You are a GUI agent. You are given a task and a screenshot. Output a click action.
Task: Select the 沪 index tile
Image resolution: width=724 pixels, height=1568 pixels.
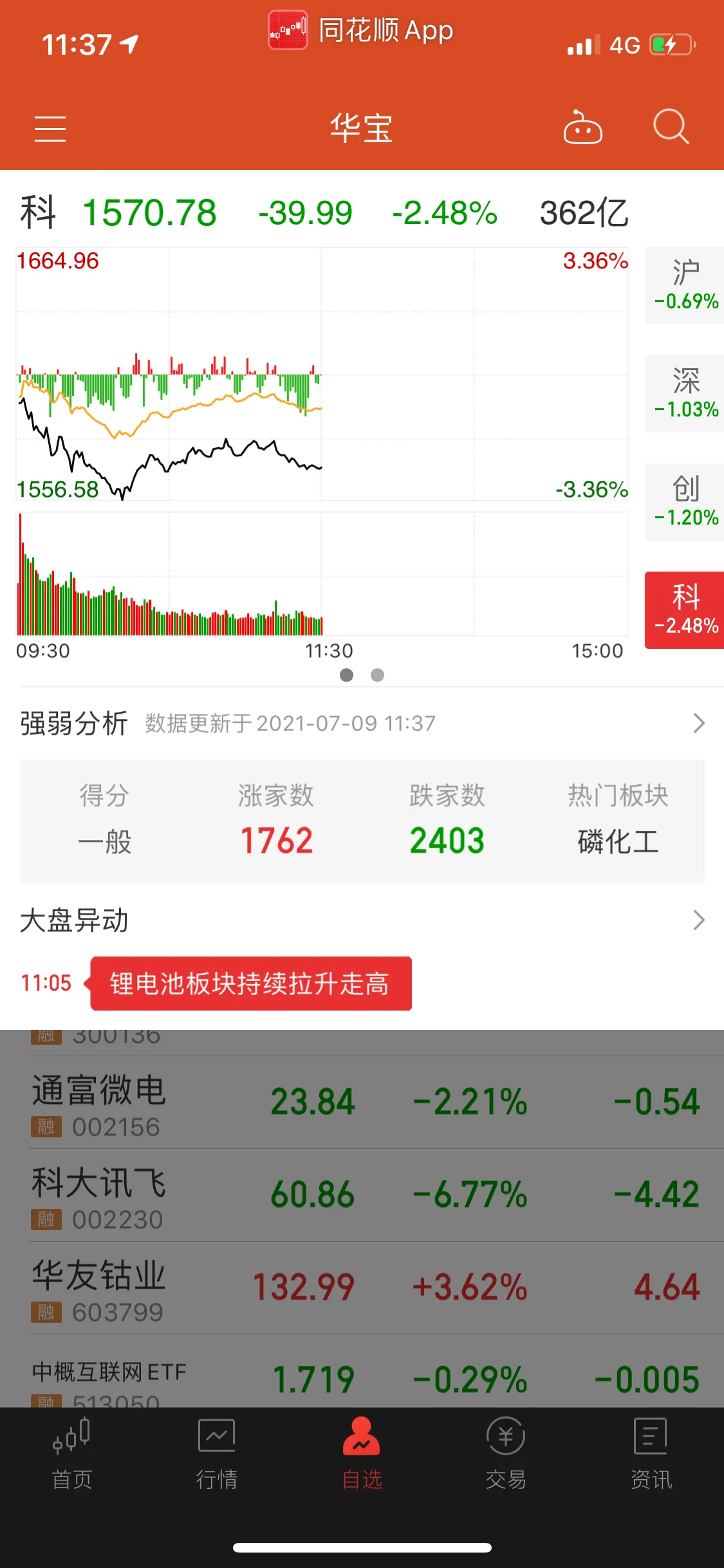coord(685,286)
